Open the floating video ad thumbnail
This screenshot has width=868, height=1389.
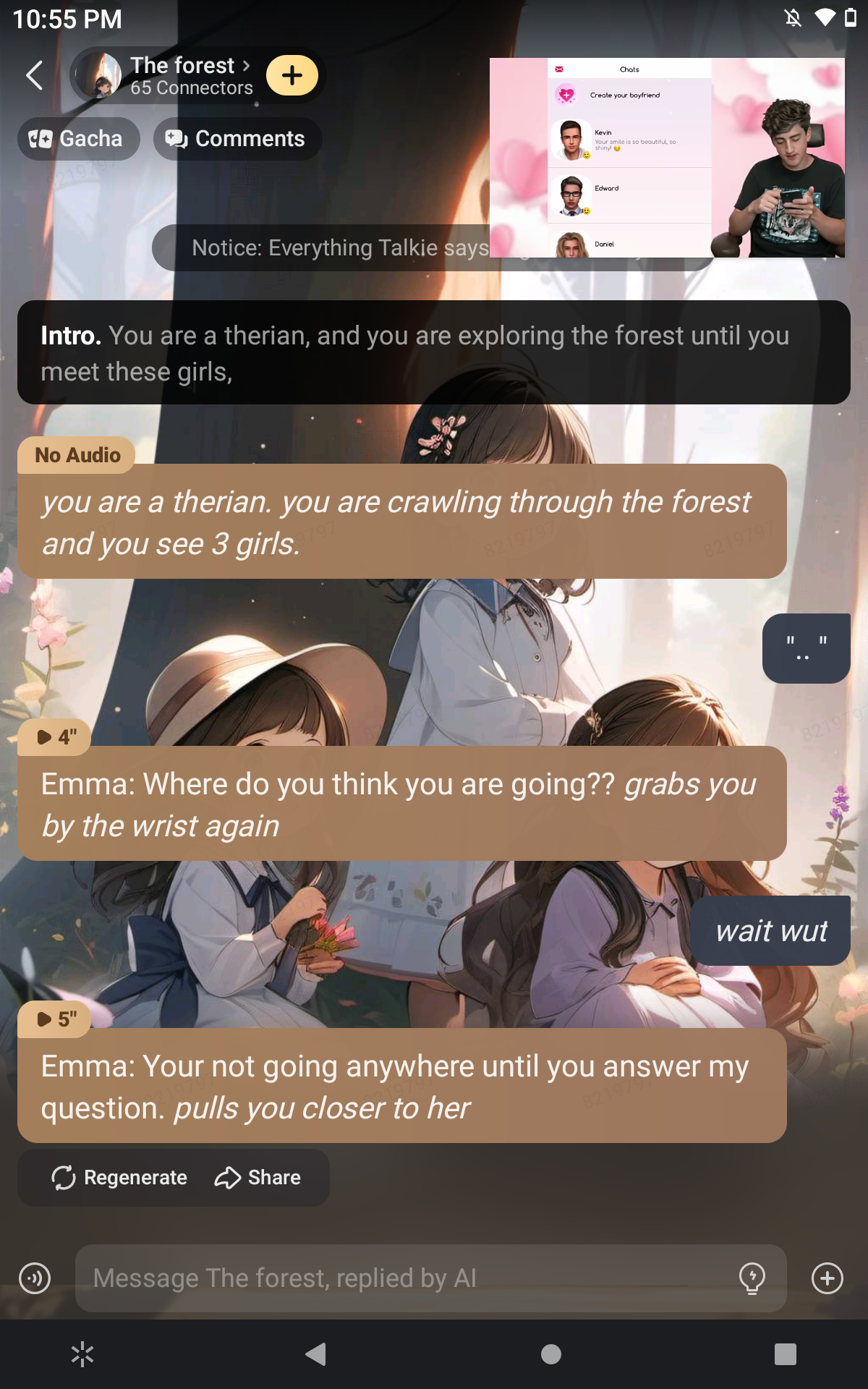(667, 158)
